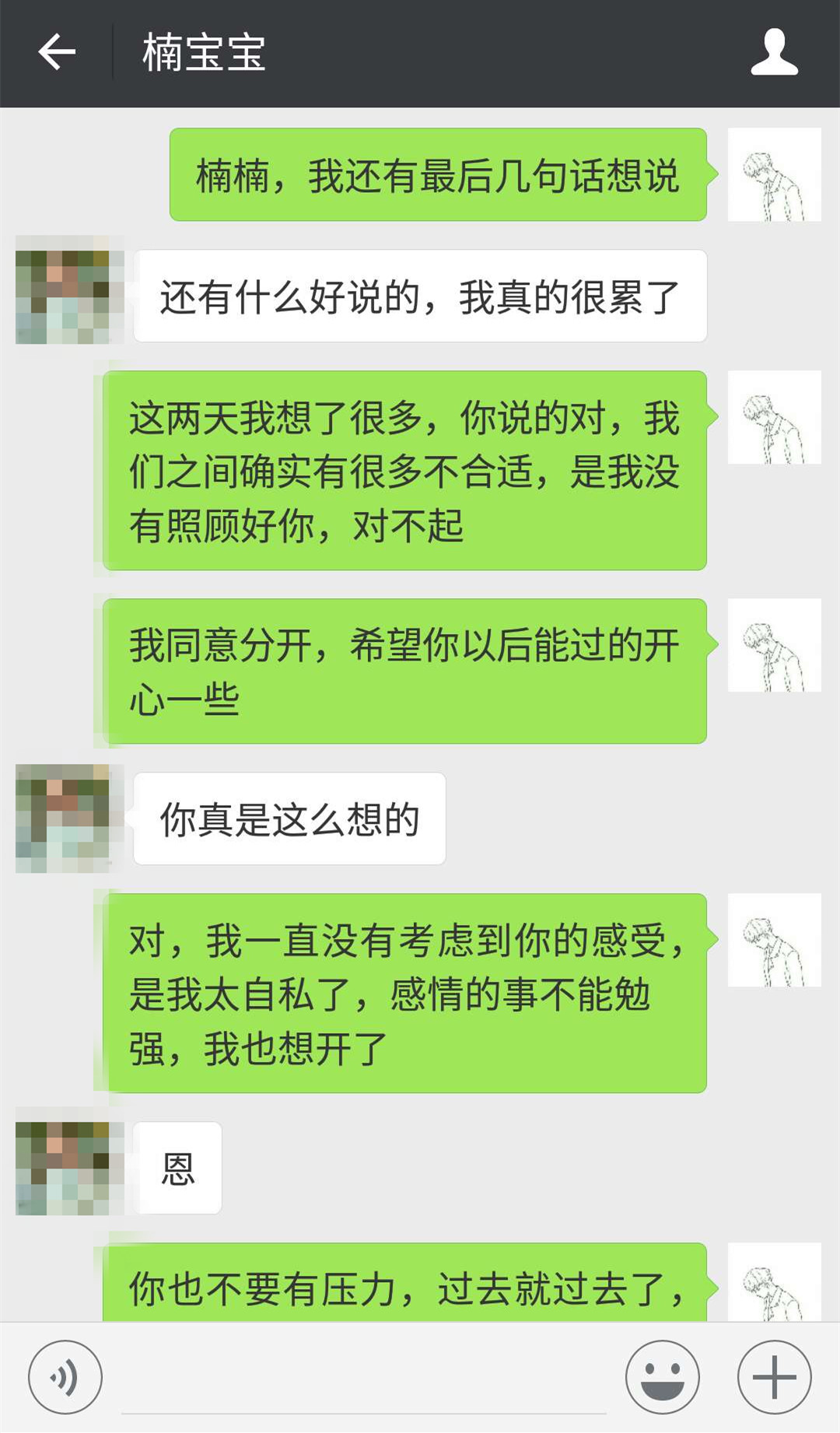
Task: Open 楠宝宝's chat info profile icon
Action: click(774, 53)
